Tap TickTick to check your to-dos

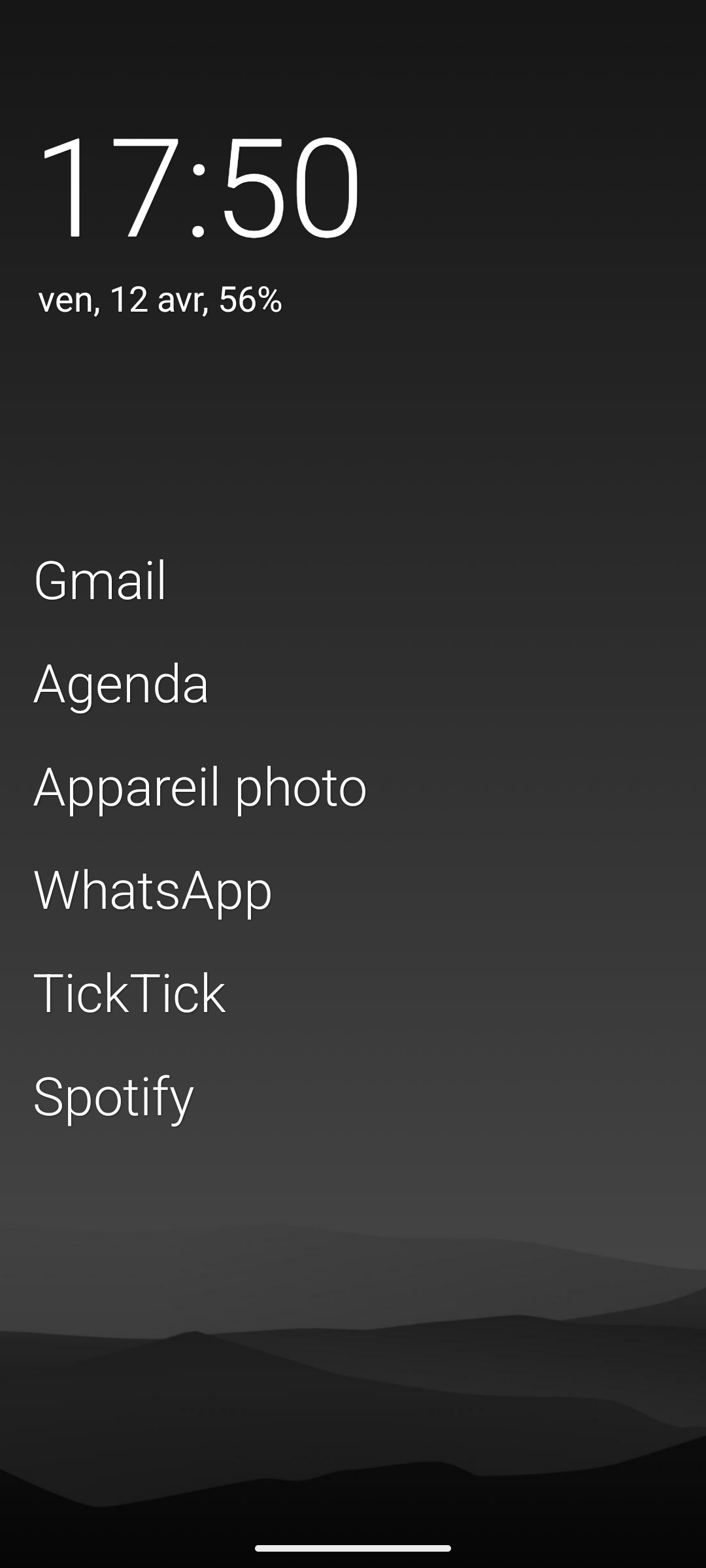pos(129,992)
